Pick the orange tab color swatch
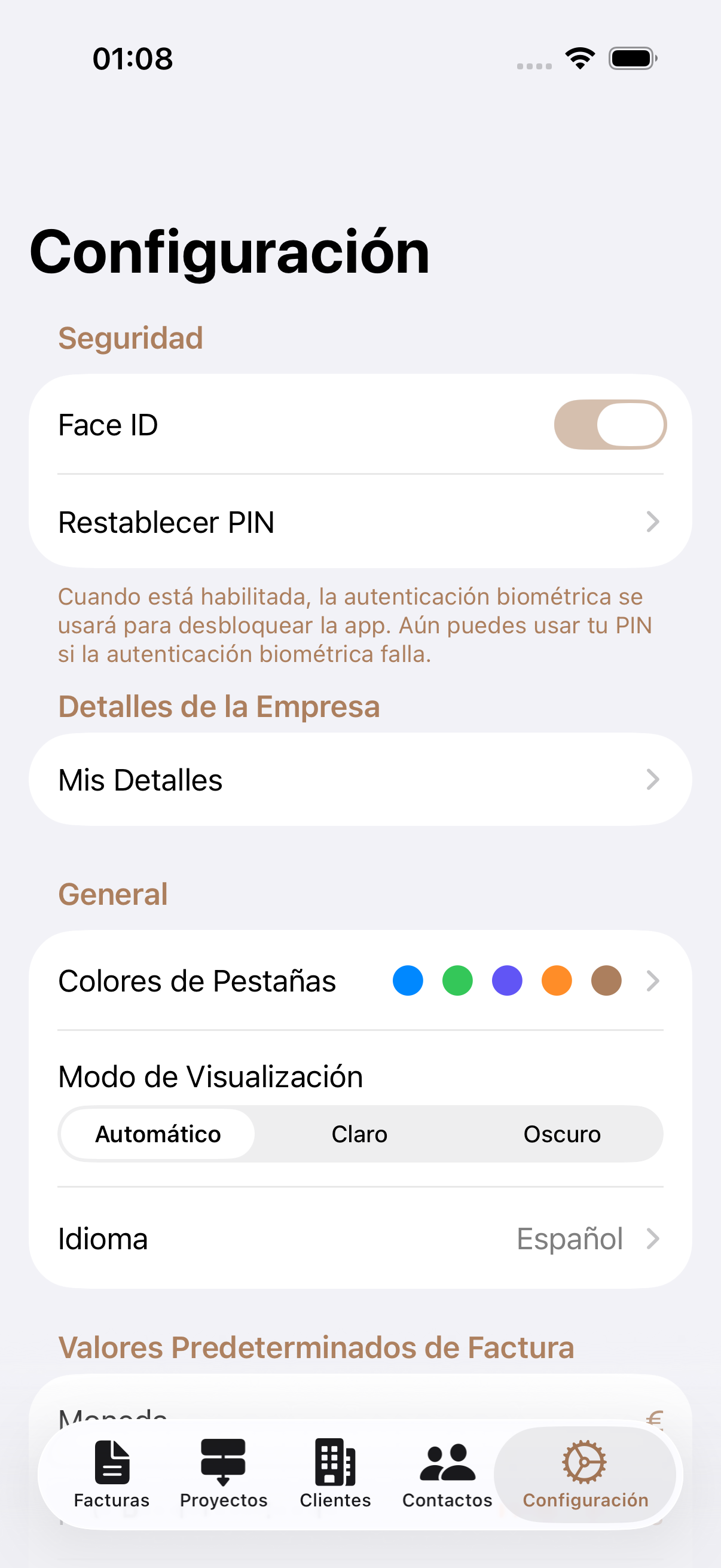Viewport: 721px width, 1568px height. point(555,980)
